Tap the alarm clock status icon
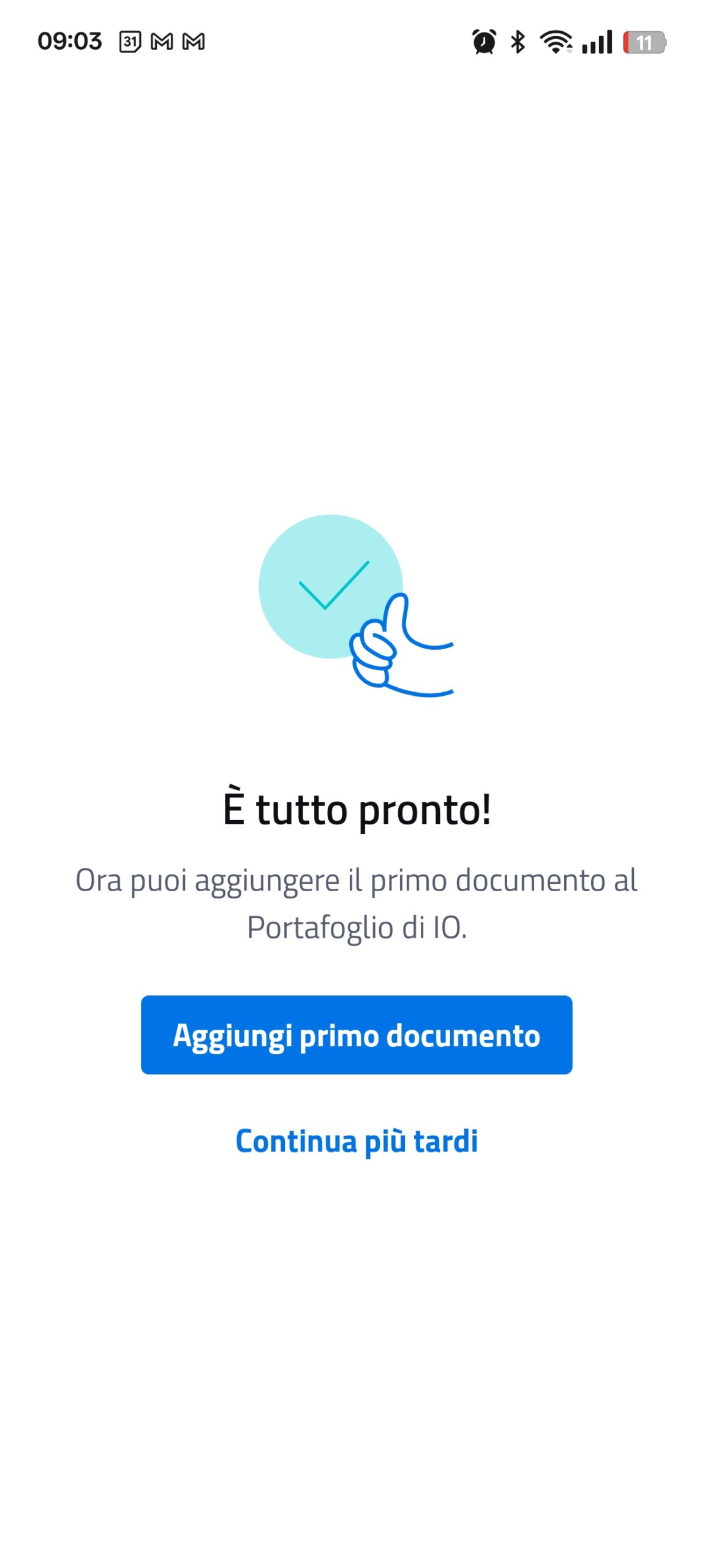Image resolution: width=713 pixels, height=1568 pixels. [x=483, y=42]
